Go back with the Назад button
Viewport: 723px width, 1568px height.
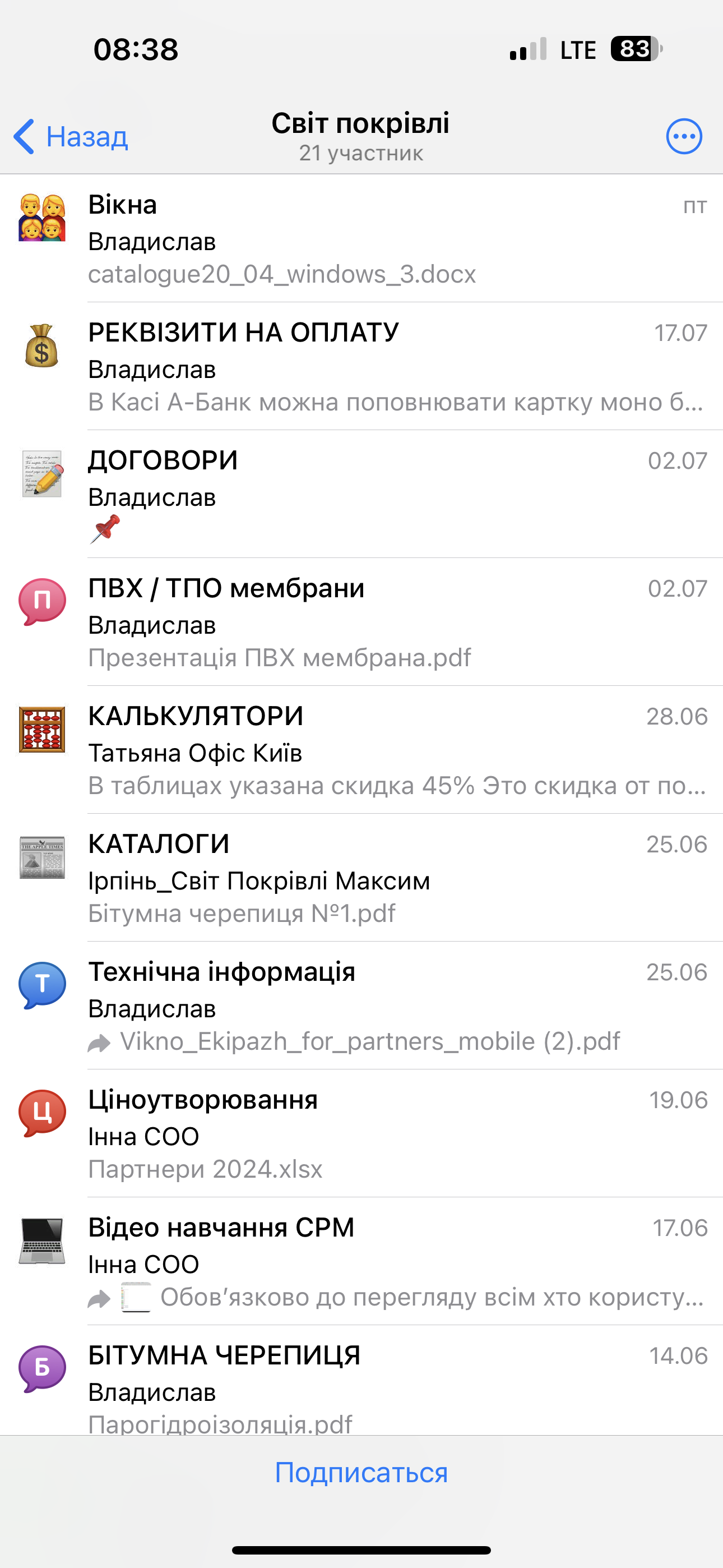point(71,136)
